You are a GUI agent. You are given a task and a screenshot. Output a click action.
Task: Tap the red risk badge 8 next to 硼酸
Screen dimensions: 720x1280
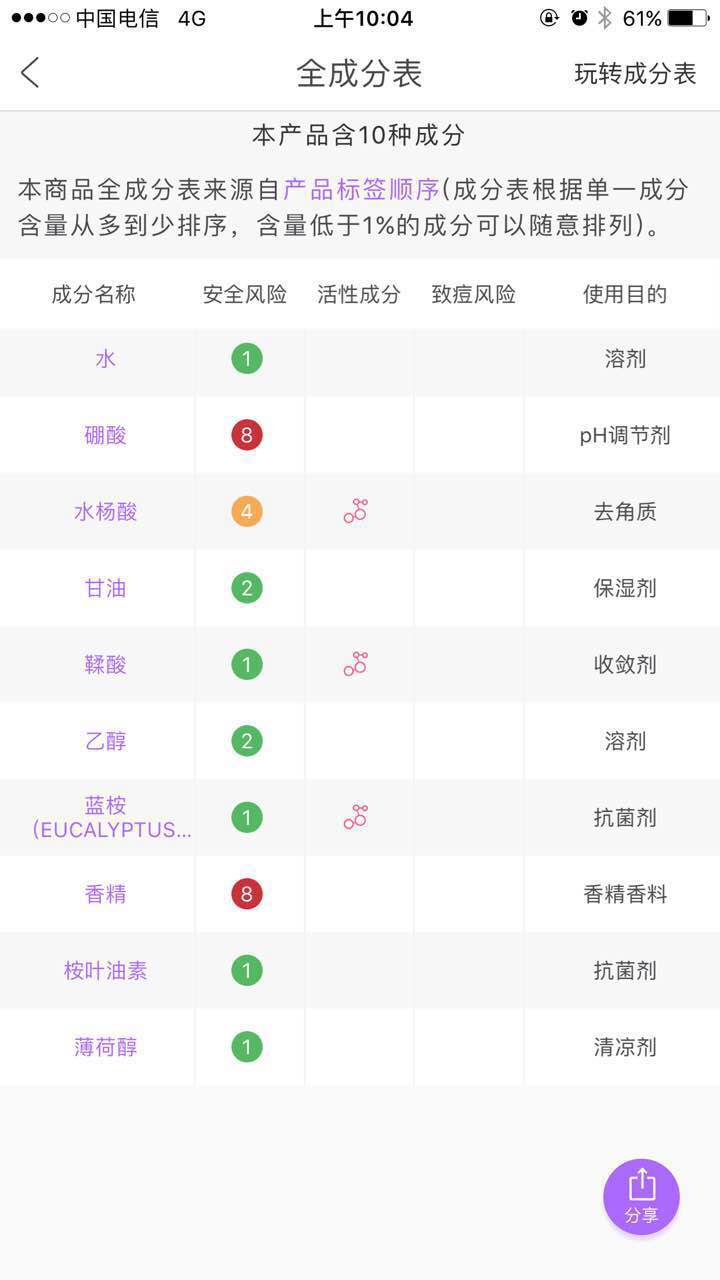[247, 435]
